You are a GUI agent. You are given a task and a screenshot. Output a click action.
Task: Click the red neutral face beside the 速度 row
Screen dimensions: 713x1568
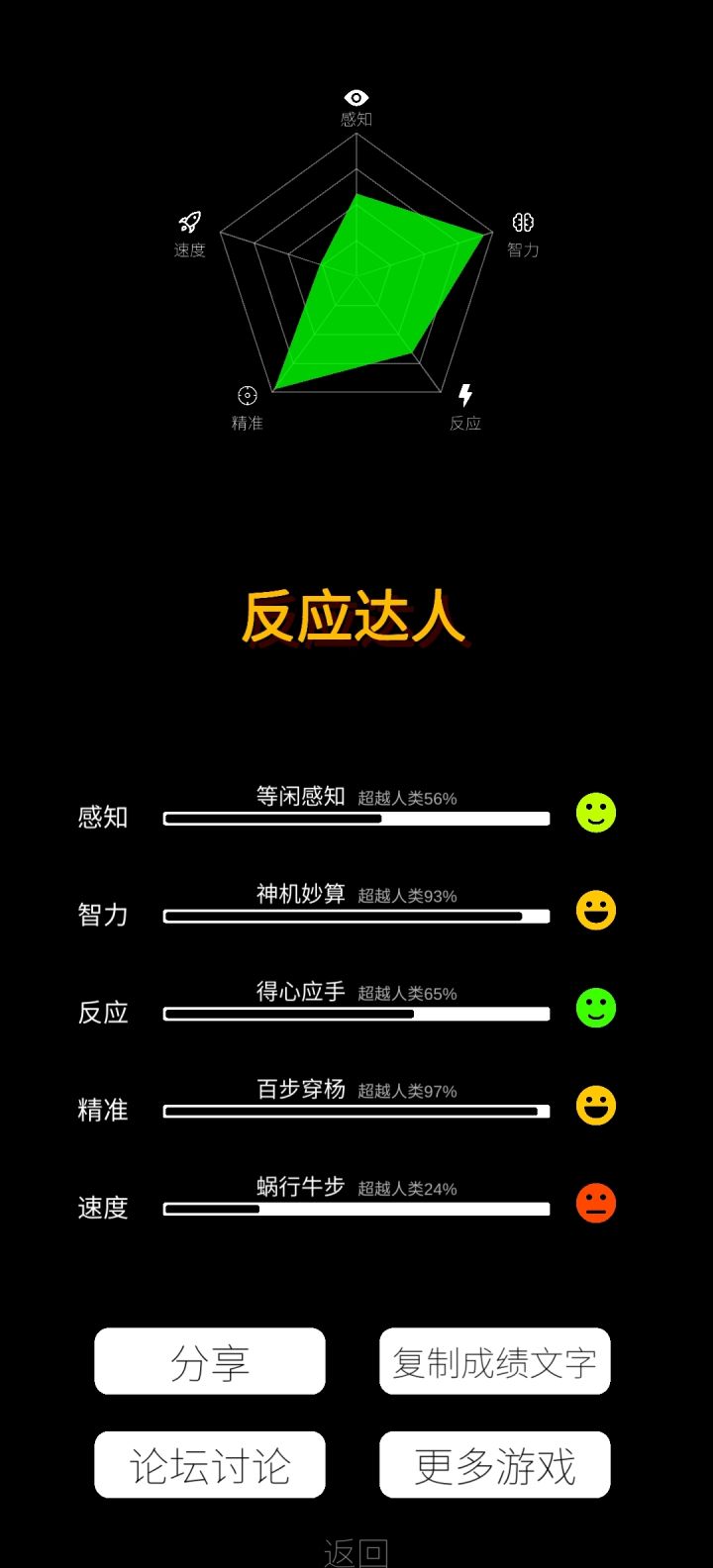595,1202
